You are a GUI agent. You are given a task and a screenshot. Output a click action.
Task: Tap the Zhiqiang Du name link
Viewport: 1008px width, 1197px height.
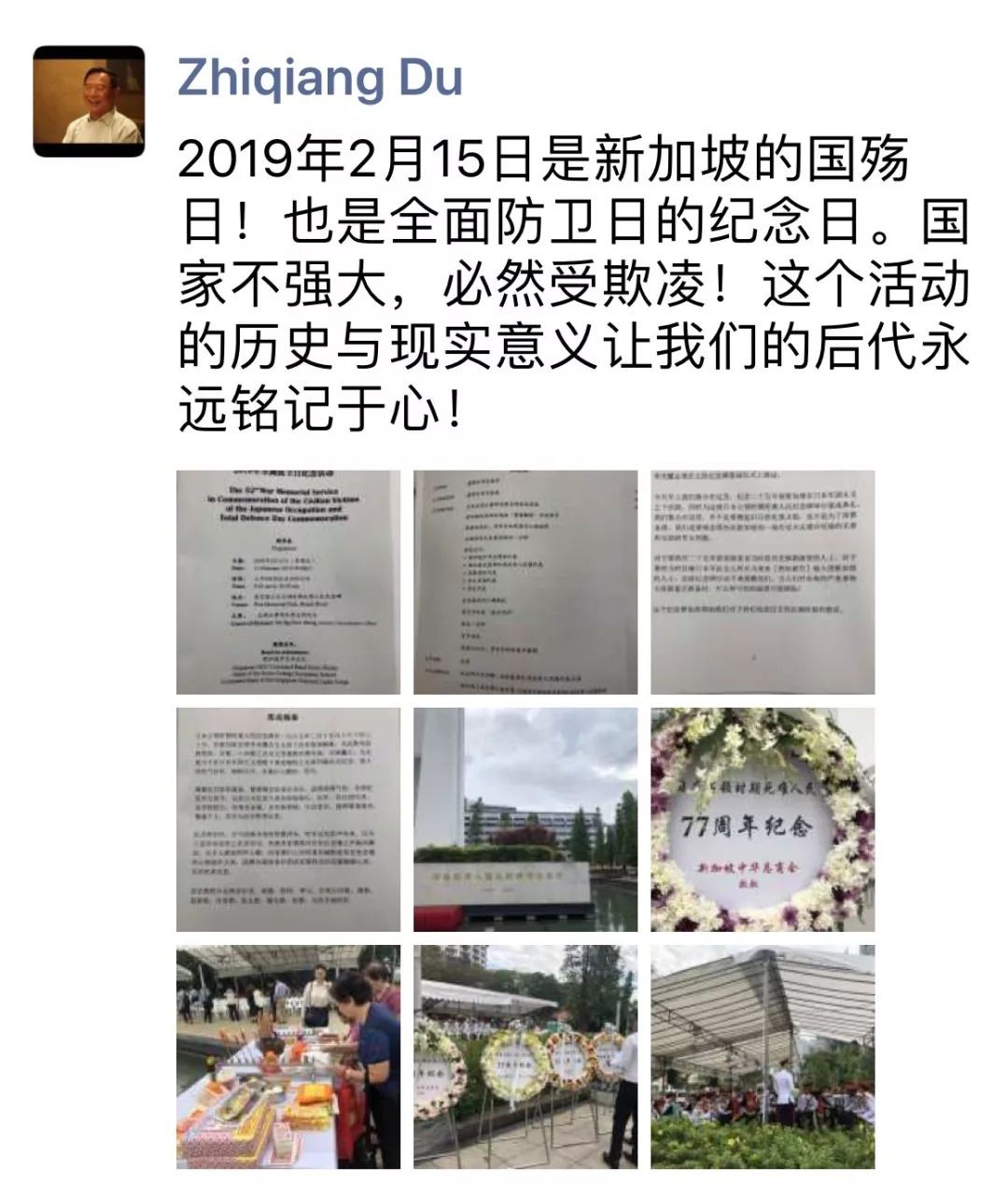click(320, 77)
